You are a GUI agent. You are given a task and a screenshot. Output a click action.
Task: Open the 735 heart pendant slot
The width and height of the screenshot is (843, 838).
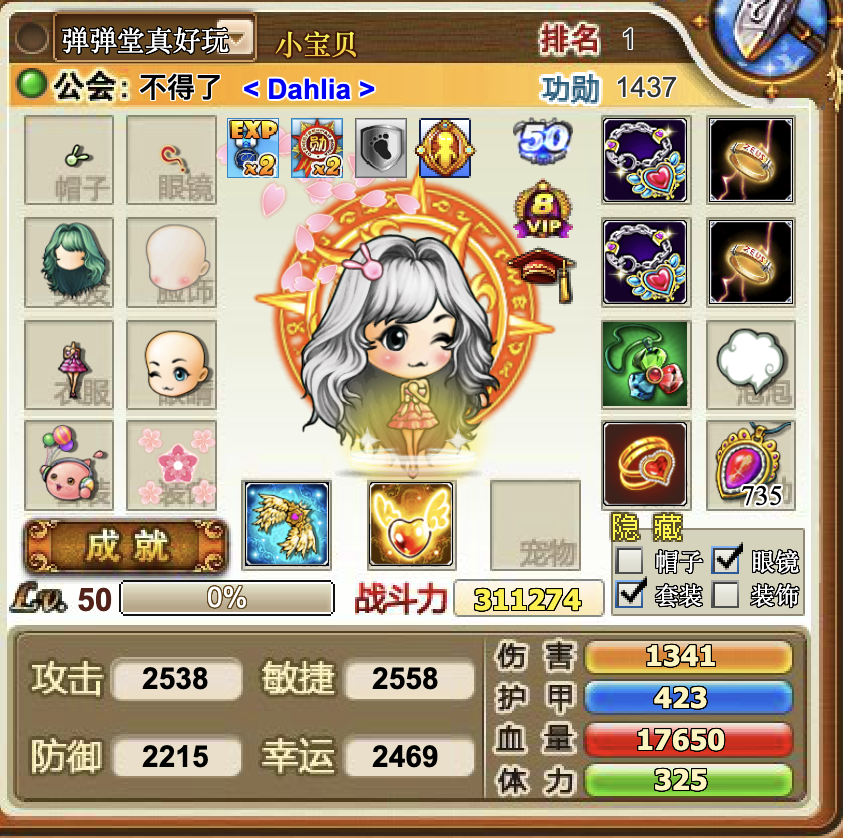pos(750,464)
